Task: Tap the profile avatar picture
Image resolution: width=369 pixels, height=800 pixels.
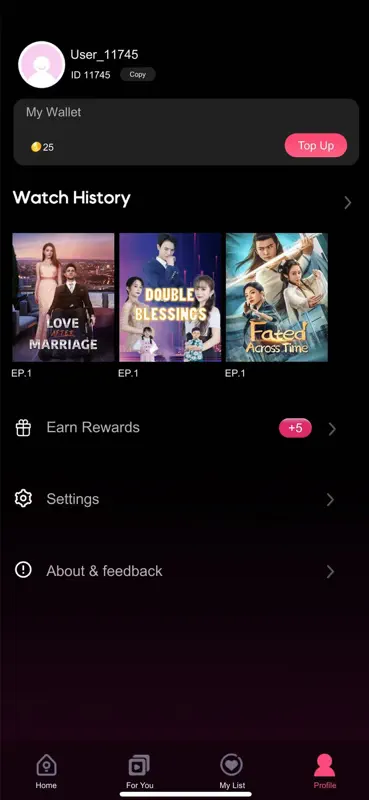Action: [41, 65]
